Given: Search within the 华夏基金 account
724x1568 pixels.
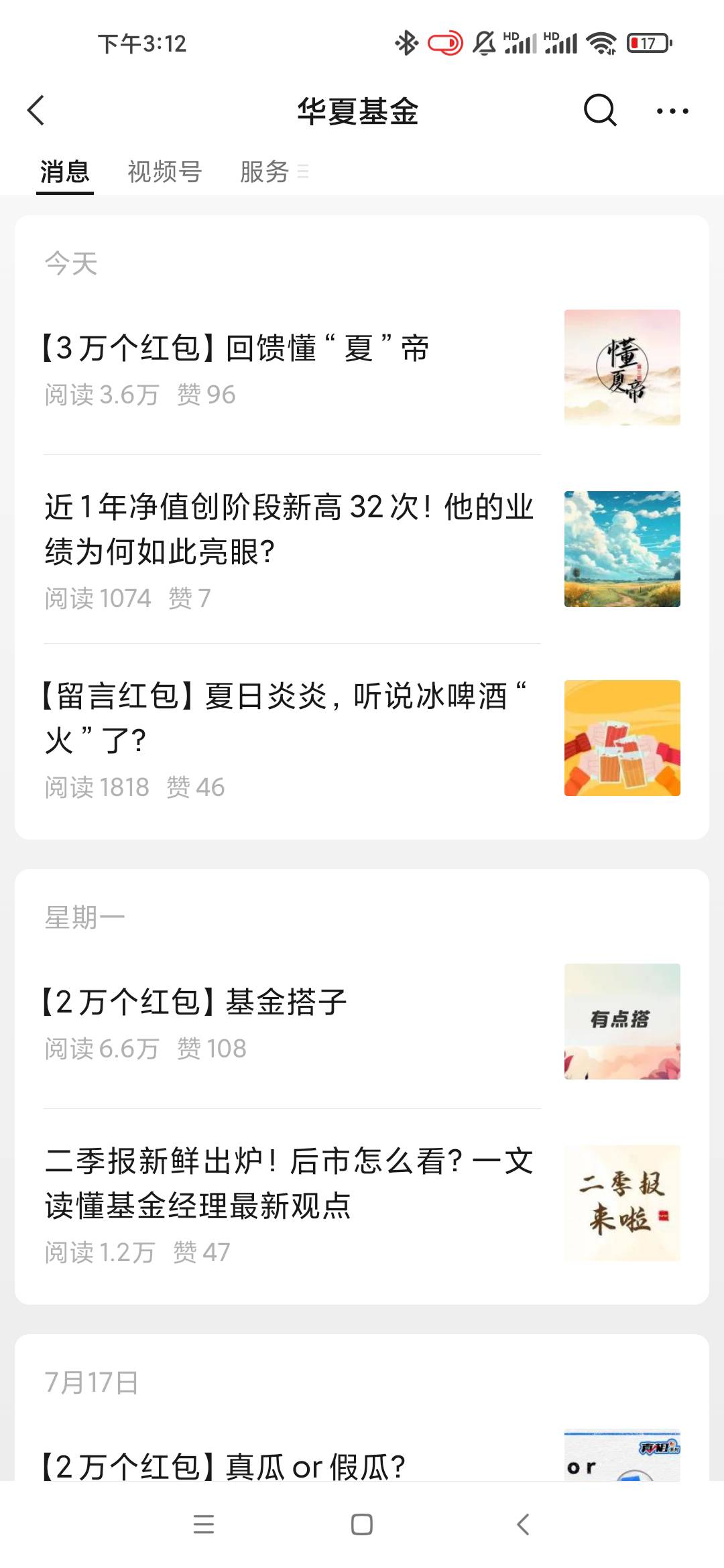Looking at the screenshot, I should pos(599,111).
